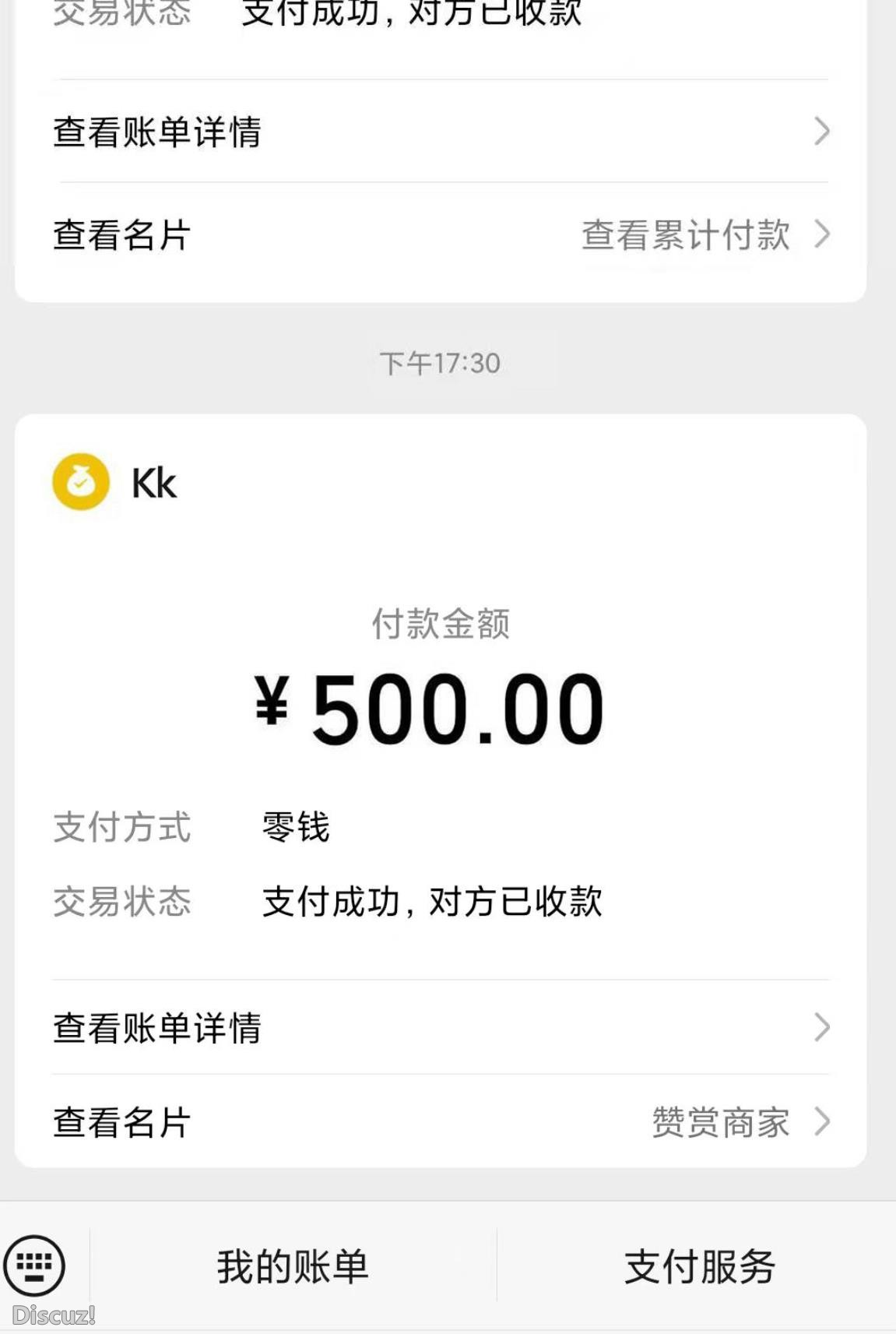Open the 我的账单 menu

(293, 1267)
